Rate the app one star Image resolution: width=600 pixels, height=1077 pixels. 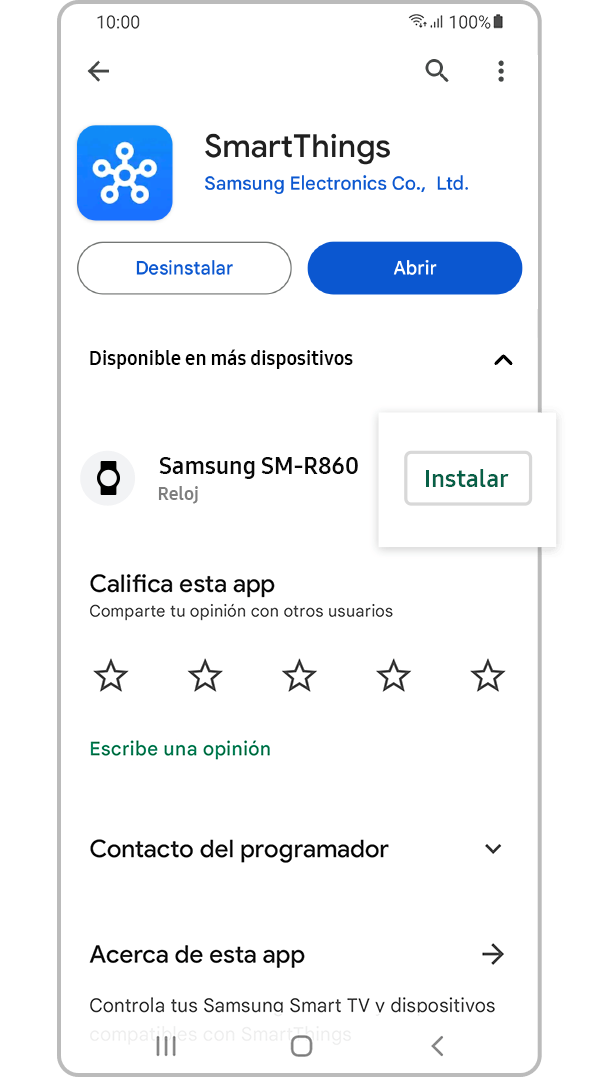[111, 677]
